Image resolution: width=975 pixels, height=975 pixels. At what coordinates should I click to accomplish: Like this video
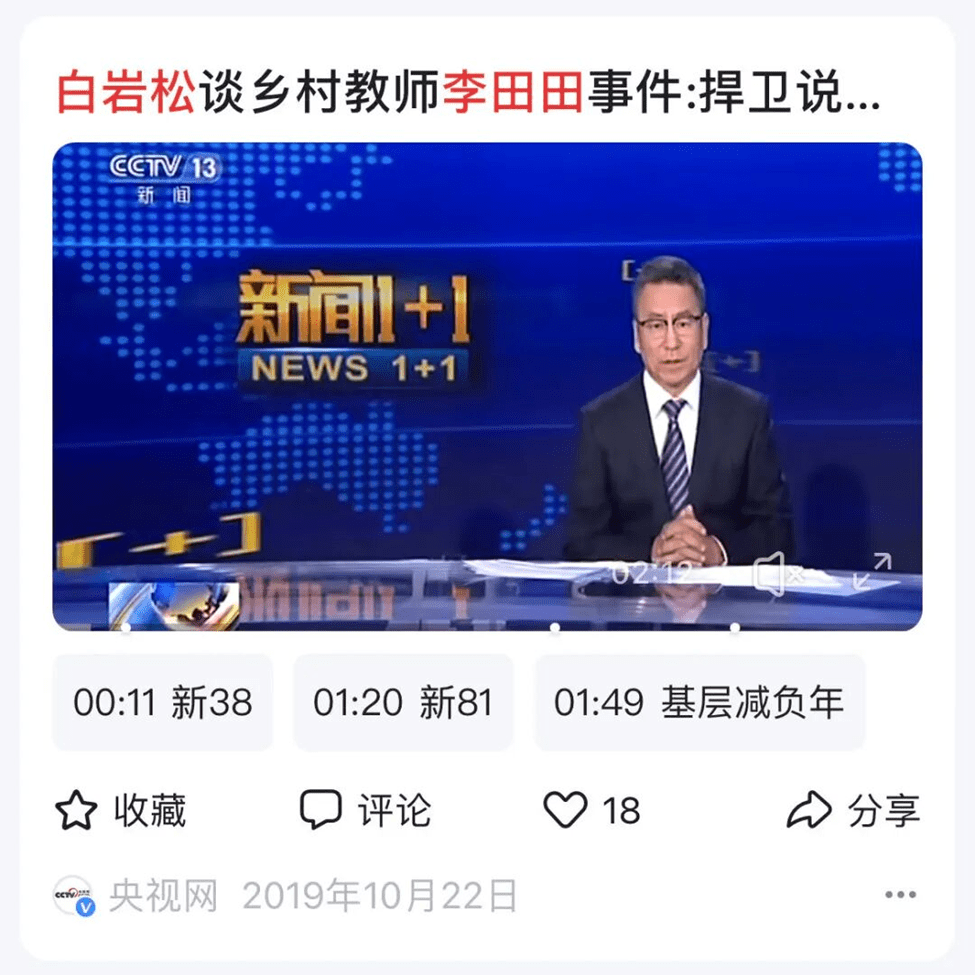(x=590, y=810)
